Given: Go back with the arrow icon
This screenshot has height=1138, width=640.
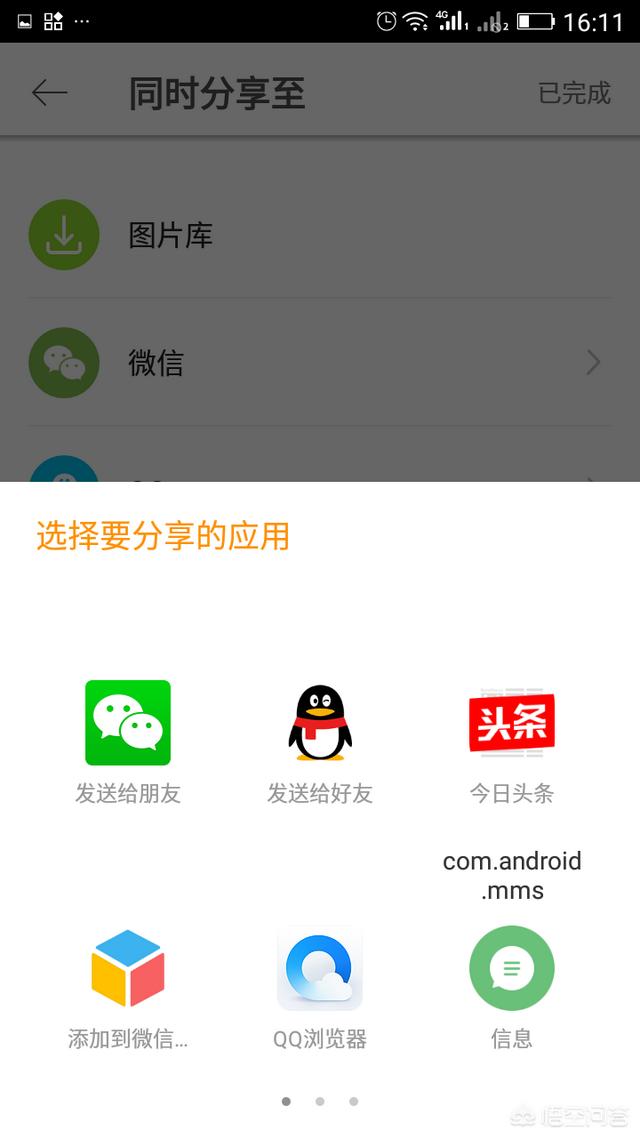Looking at the screenshot, I should (x=49, y=93).
